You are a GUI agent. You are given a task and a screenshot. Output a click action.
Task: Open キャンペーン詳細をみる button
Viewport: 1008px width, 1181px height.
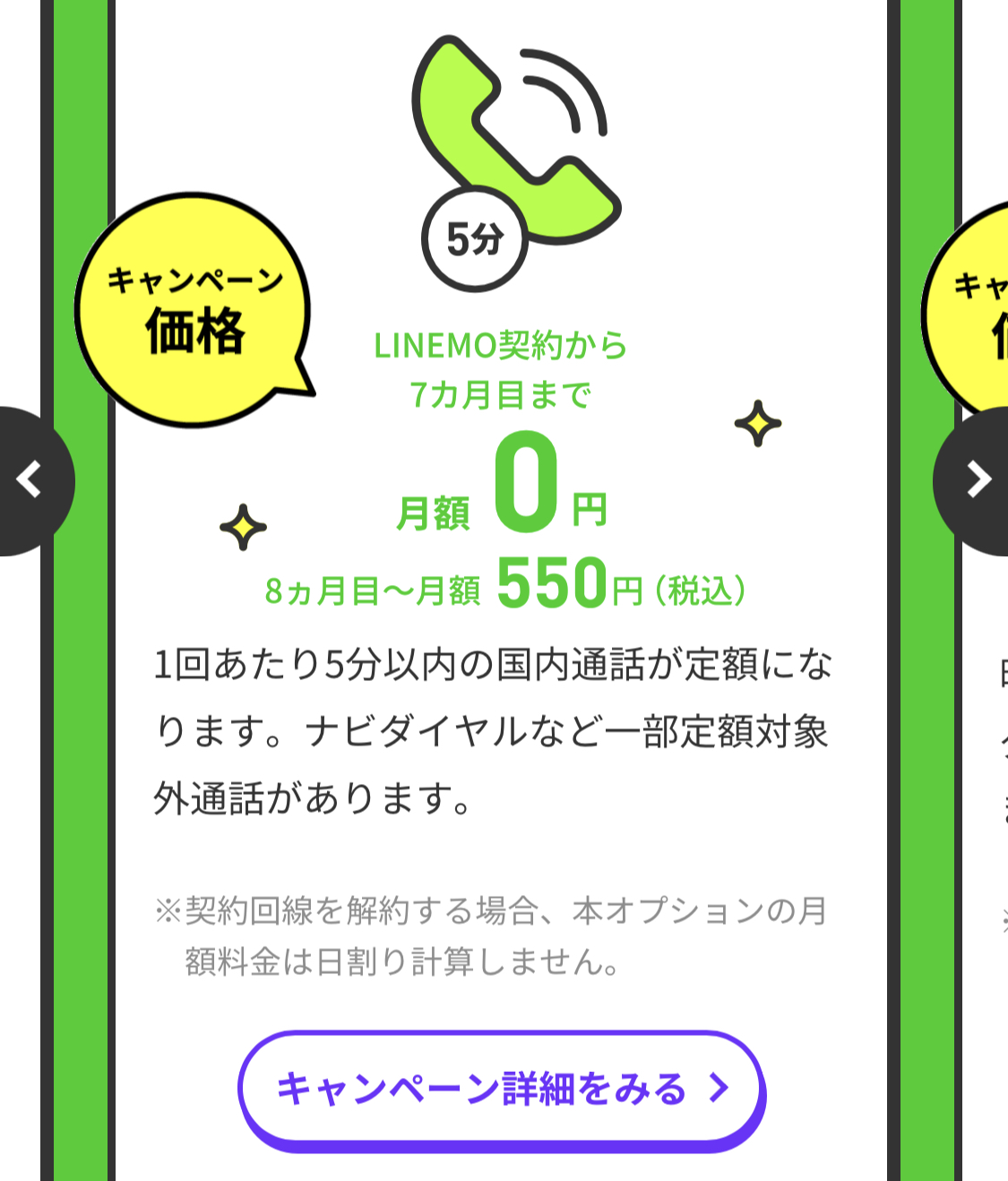coord(502,1089)
